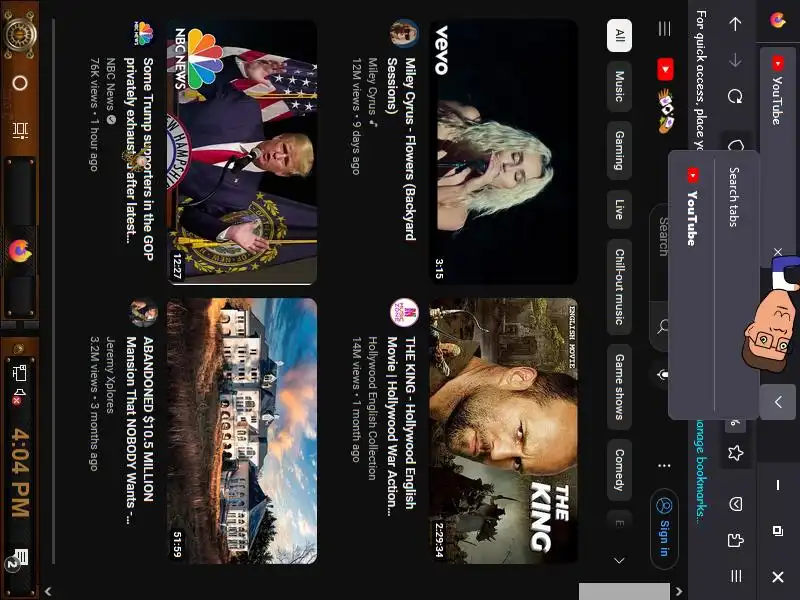Show more chips with the next arrow

619,560
